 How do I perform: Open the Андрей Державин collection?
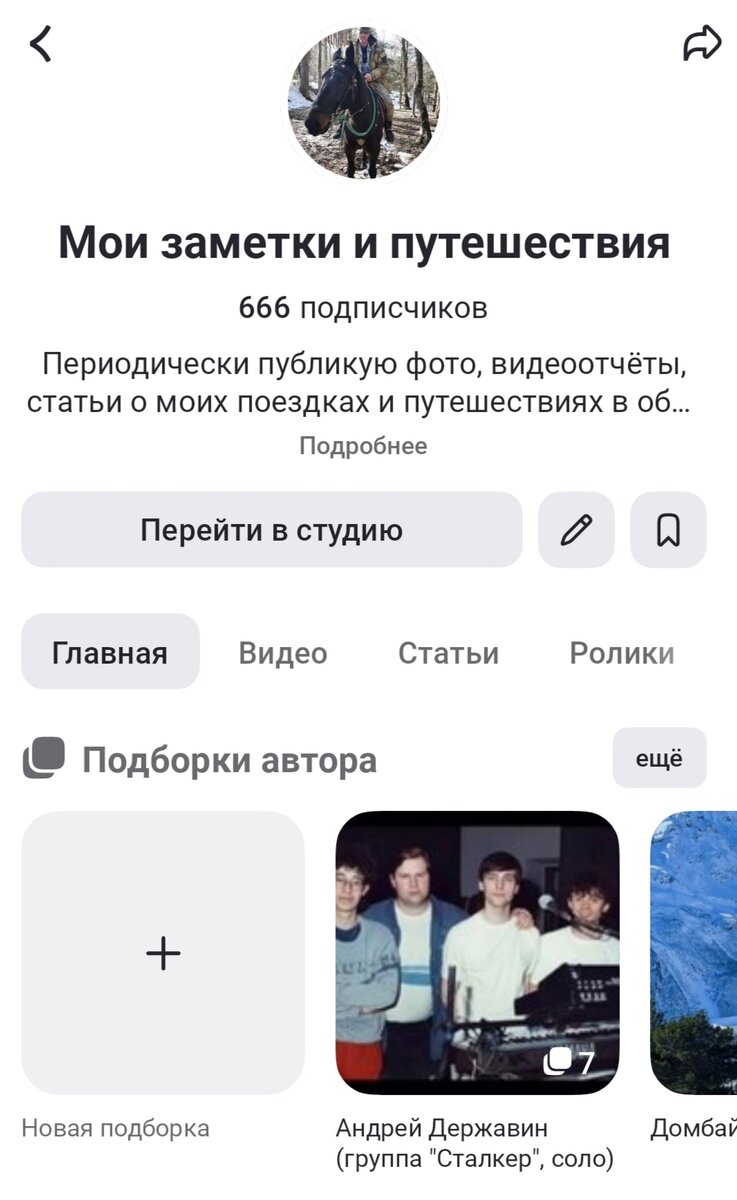pyautogui.click(x=477, y=953)
